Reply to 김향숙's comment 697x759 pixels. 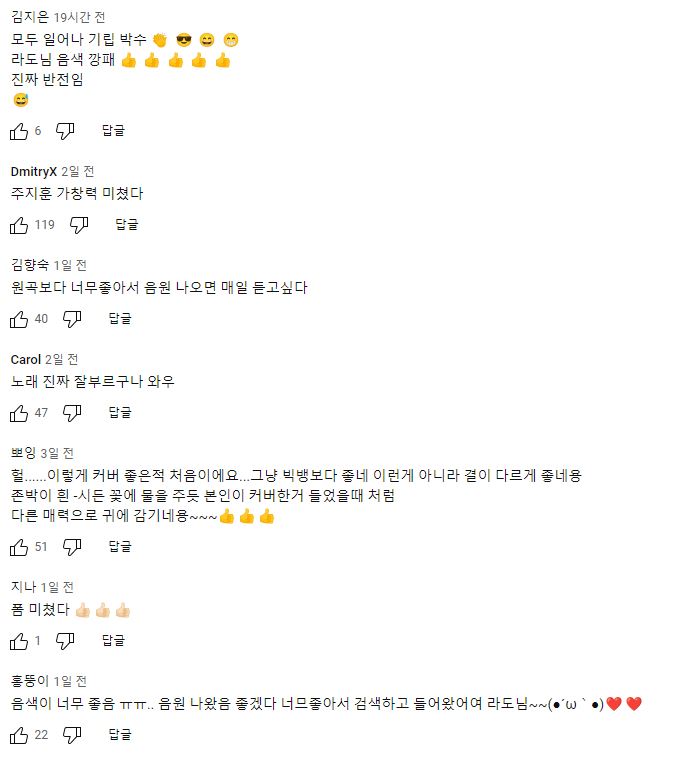[120, 319]
